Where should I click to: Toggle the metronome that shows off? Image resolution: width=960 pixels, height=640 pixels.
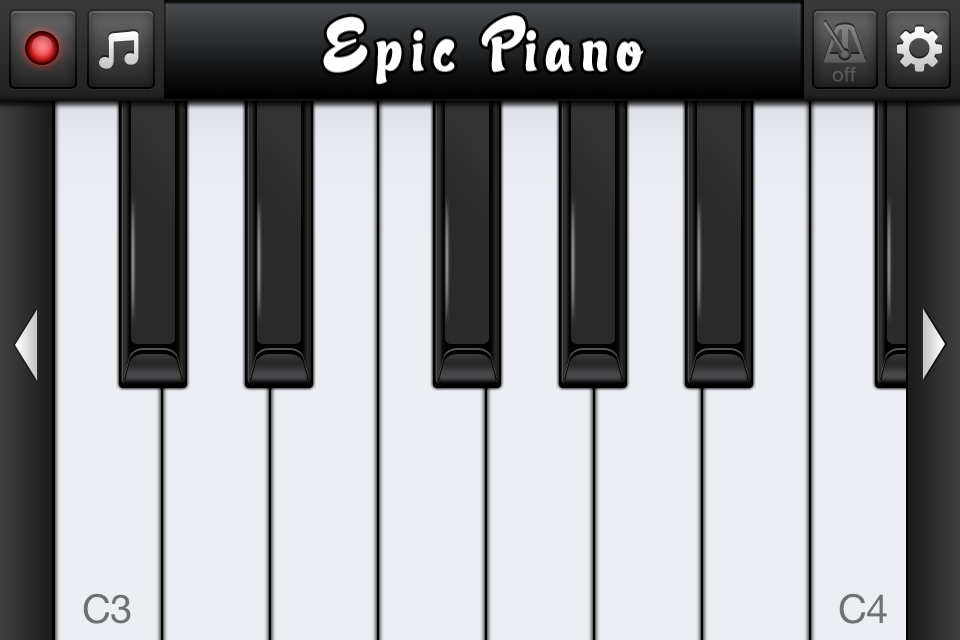[844, 49]
